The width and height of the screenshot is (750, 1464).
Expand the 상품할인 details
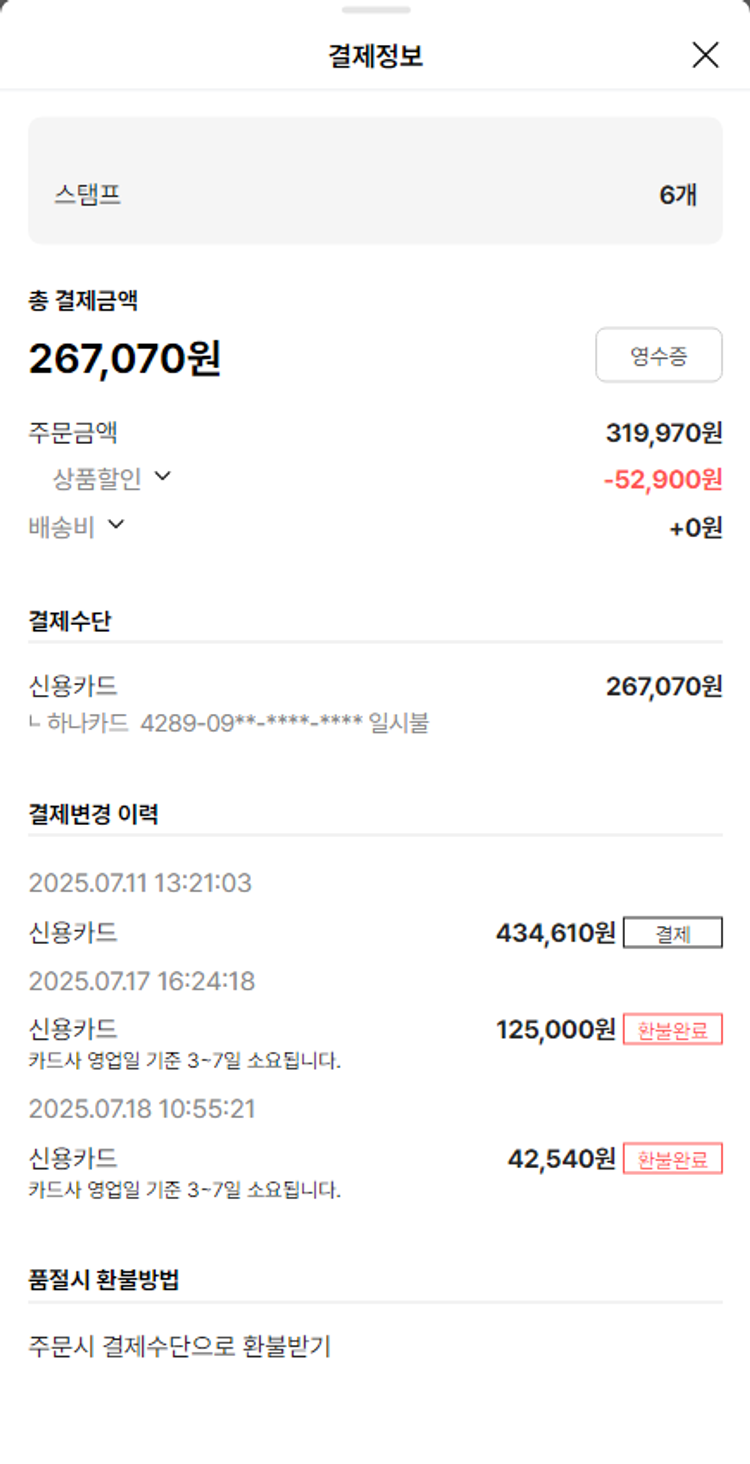(162, 478)
